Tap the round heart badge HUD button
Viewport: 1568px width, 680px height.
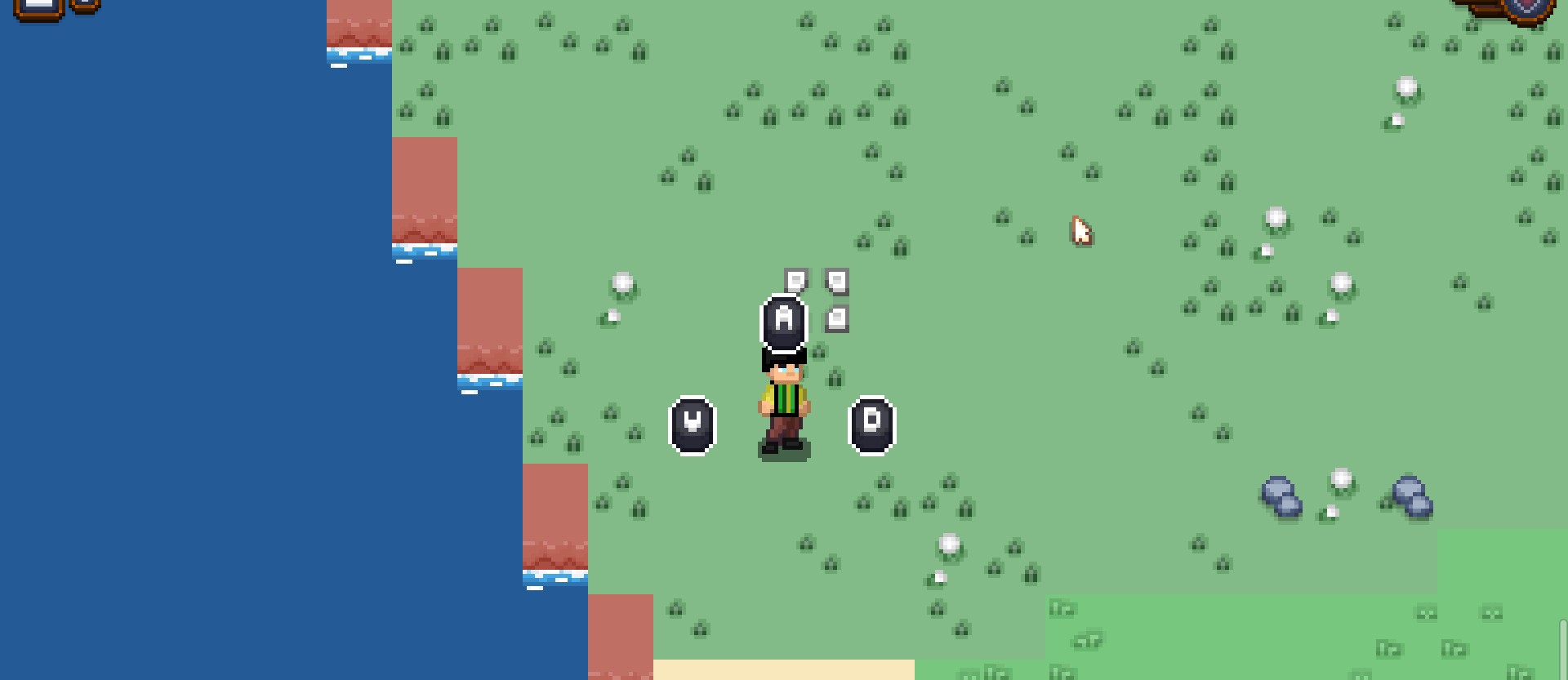pyautogui.click(x=1527, y=8)
